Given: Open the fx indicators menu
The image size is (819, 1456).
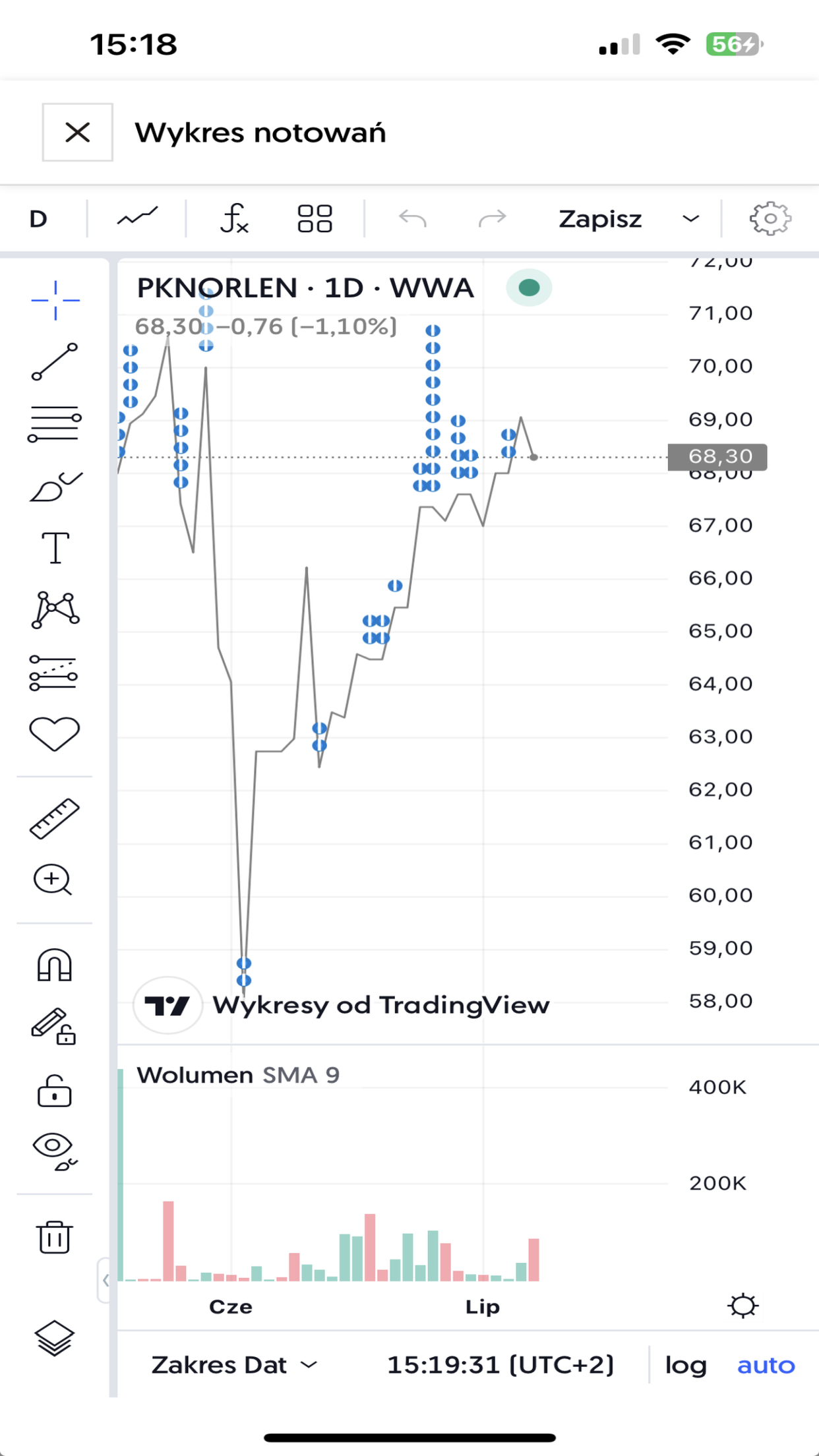Looking at the screenshot, I should (235, 218).
